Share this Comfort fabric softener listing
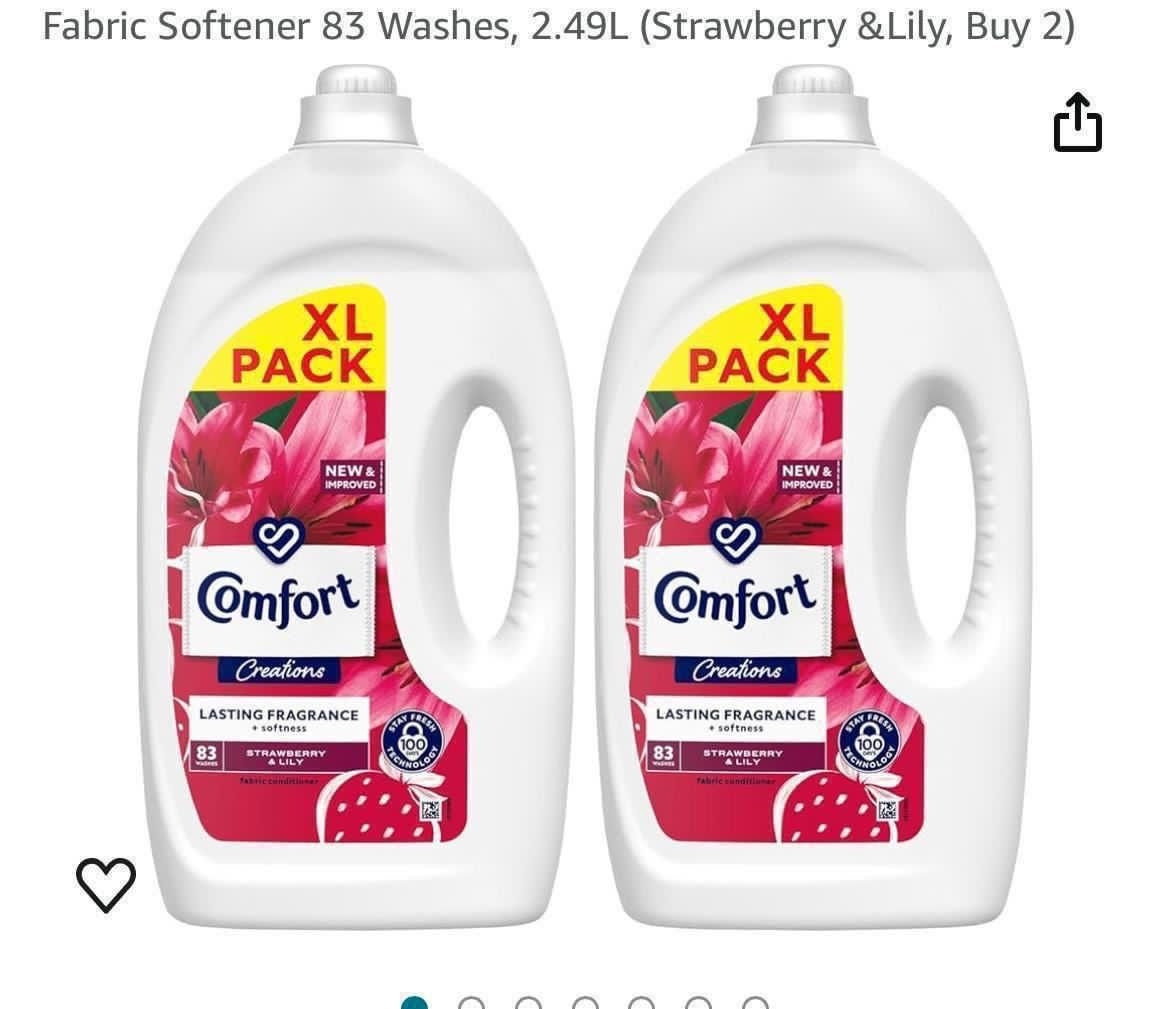 [x=1077, y=123]
